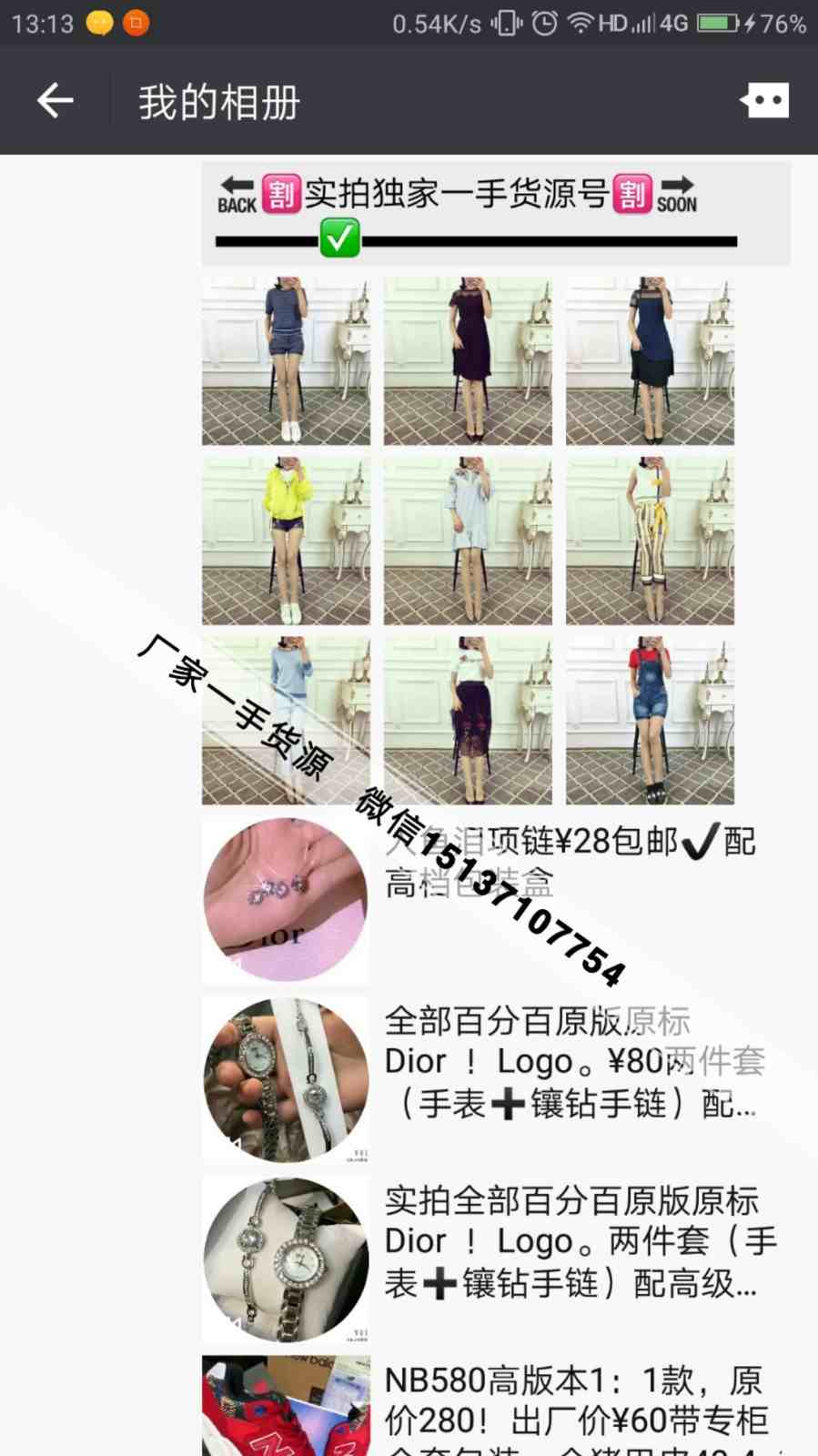Open the messages icon in the top bar
818x1456 pixels.
coord(764,100)
